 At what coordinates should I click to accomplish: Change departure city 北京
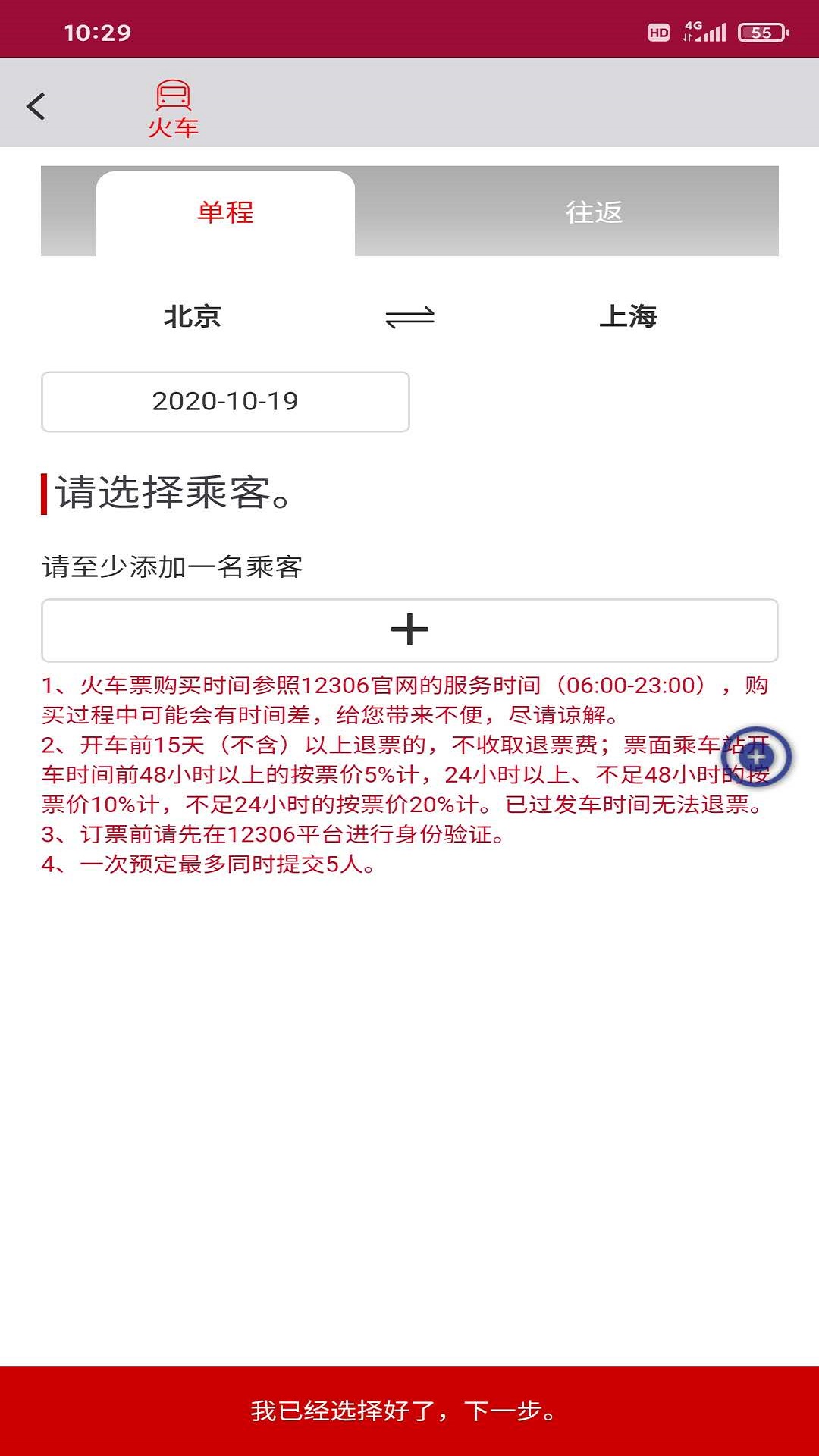192,316
